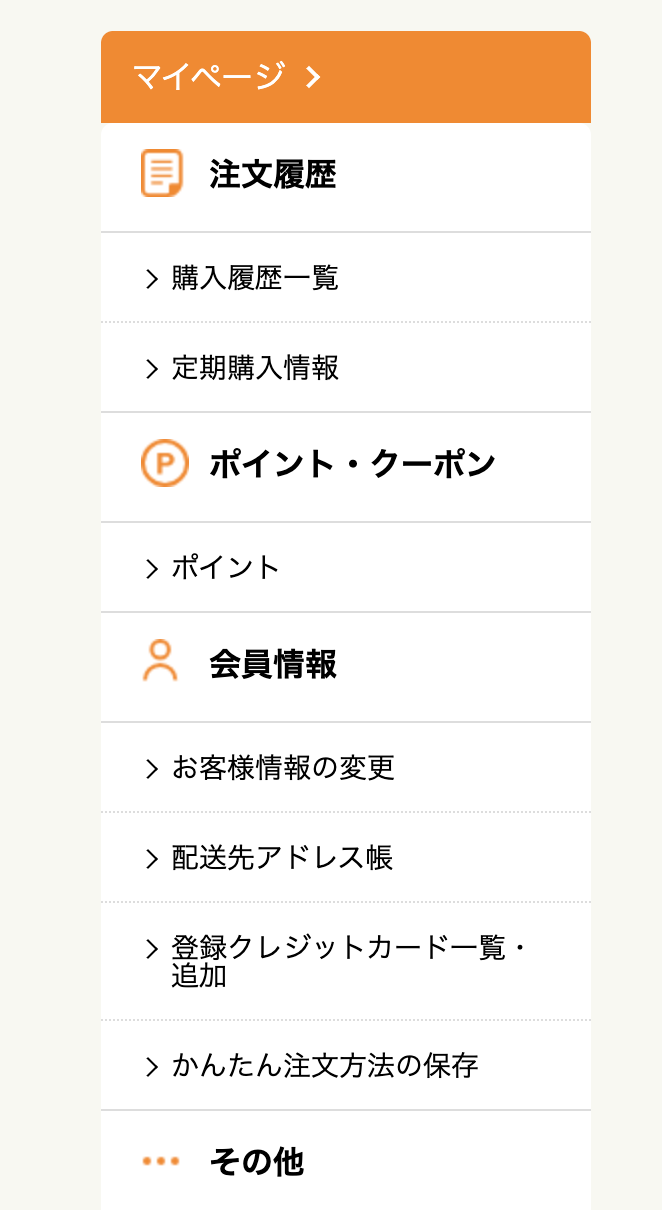Screen dimensions: 662x1210
Task: Go to 定期購入情報
Action: (x=345, y=367)
